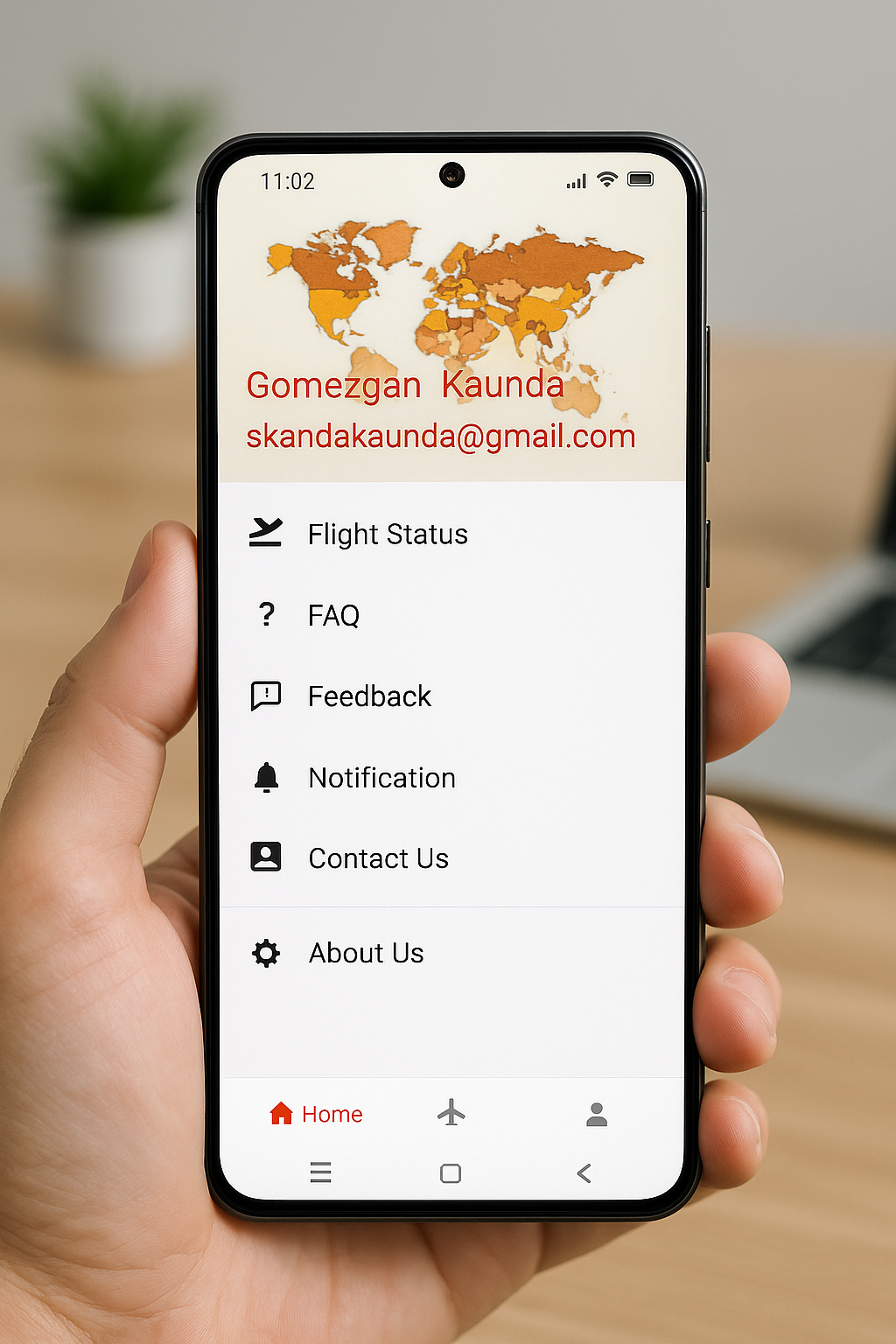Open the FAQ section

coord(333,615)
